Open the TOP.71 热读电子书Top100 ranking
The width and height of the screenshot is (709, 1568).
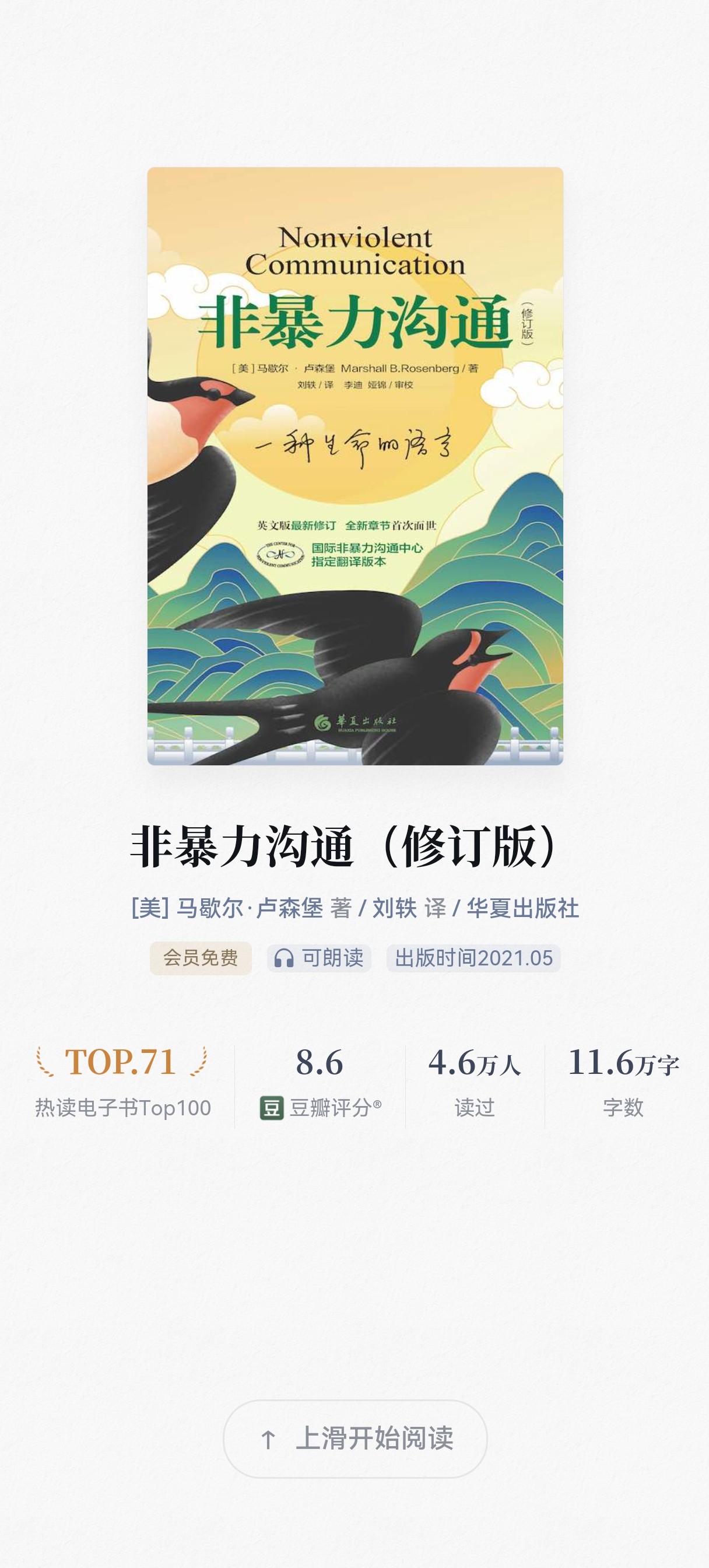[122, 1083]
